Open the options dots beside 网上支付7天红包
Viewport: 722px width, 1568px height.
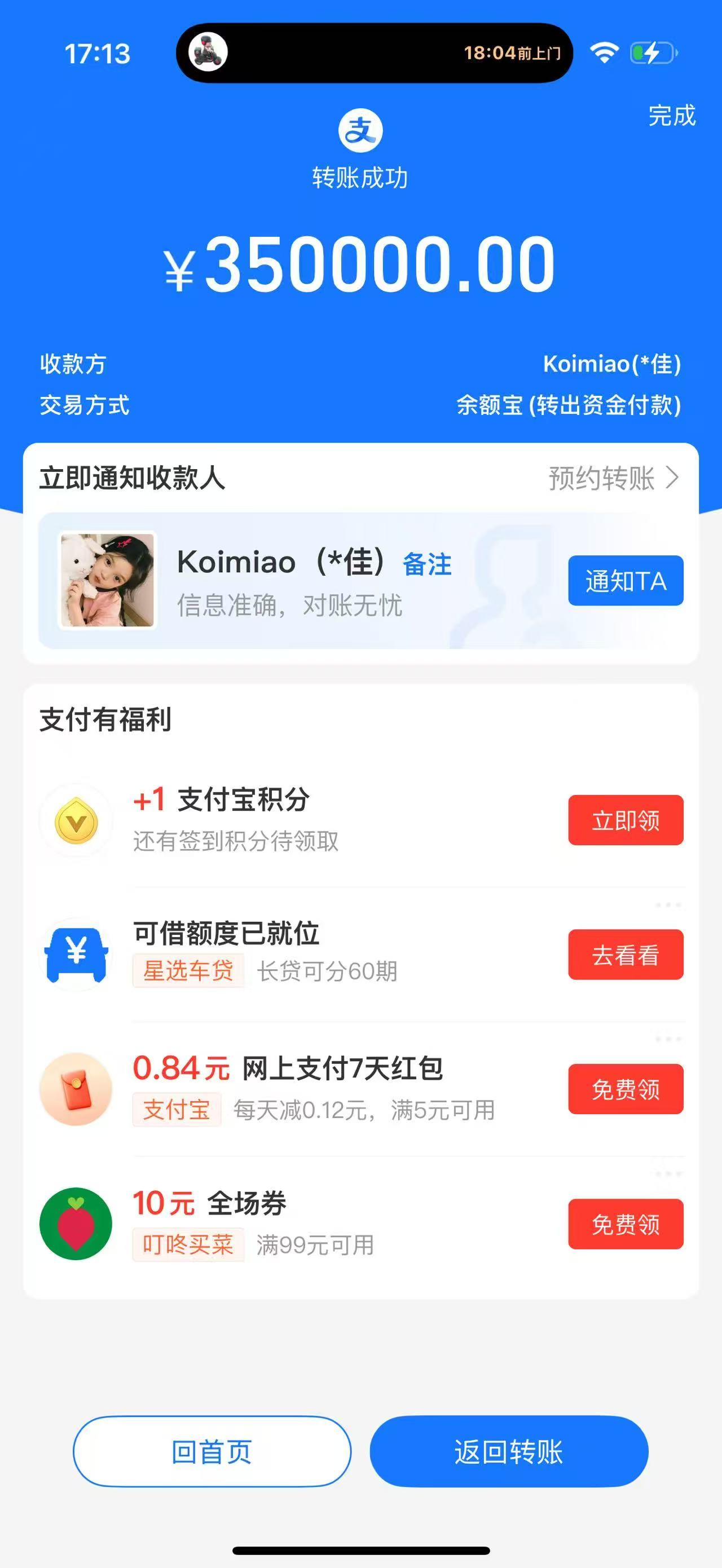pos(668,1039)
